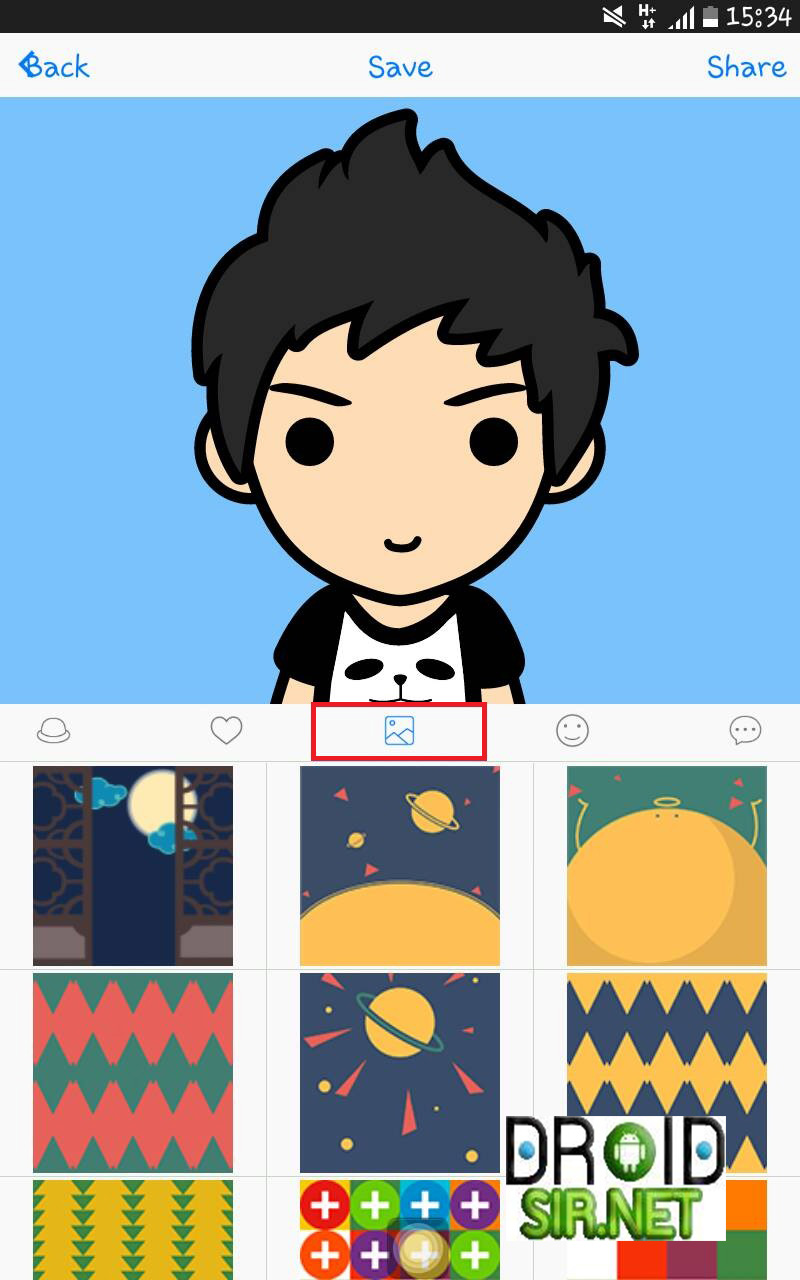
Task: Share the avatar
Action: (x=746, y=66)
